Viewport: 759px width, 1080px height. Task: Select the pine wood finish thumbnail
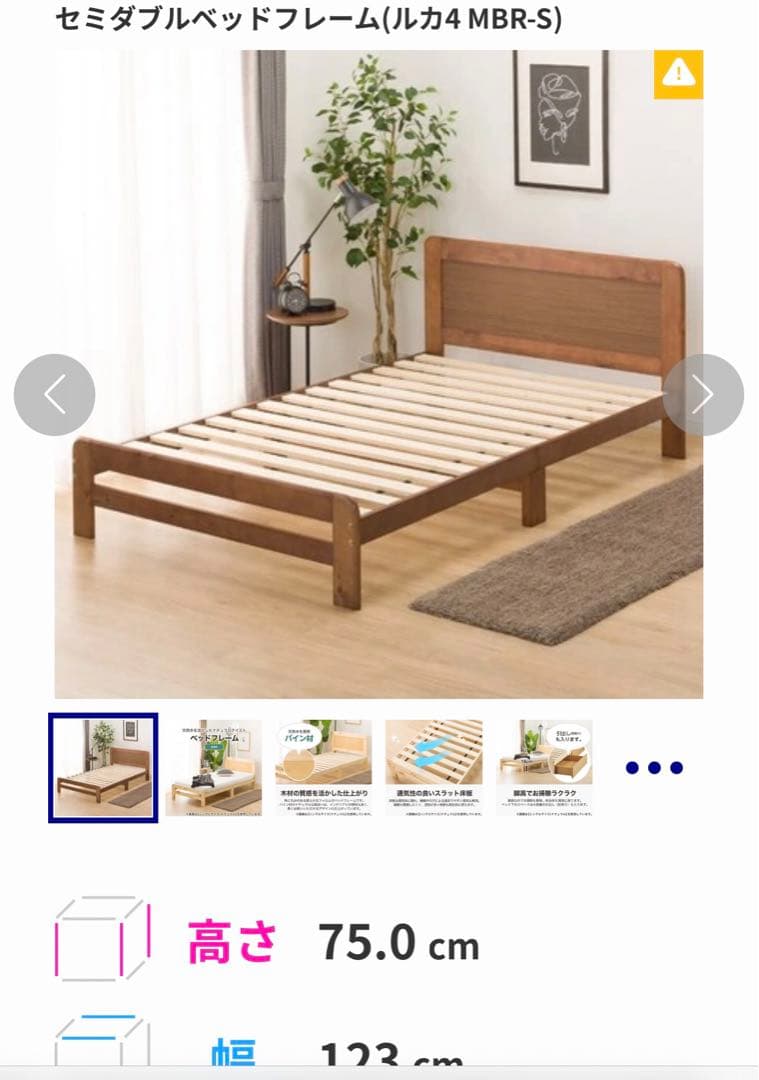323,767
